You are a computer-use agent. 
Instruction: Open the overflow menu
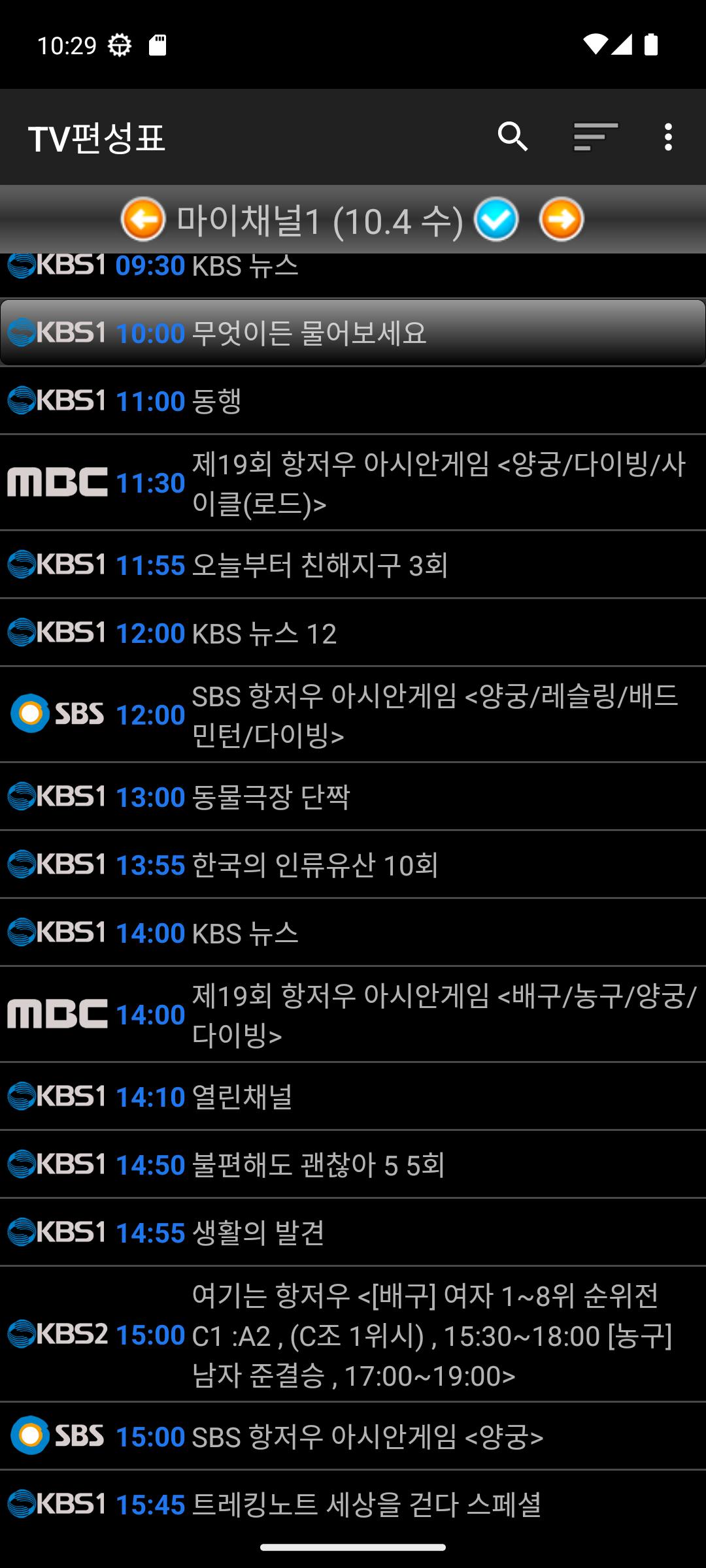(x=667, y=137)
